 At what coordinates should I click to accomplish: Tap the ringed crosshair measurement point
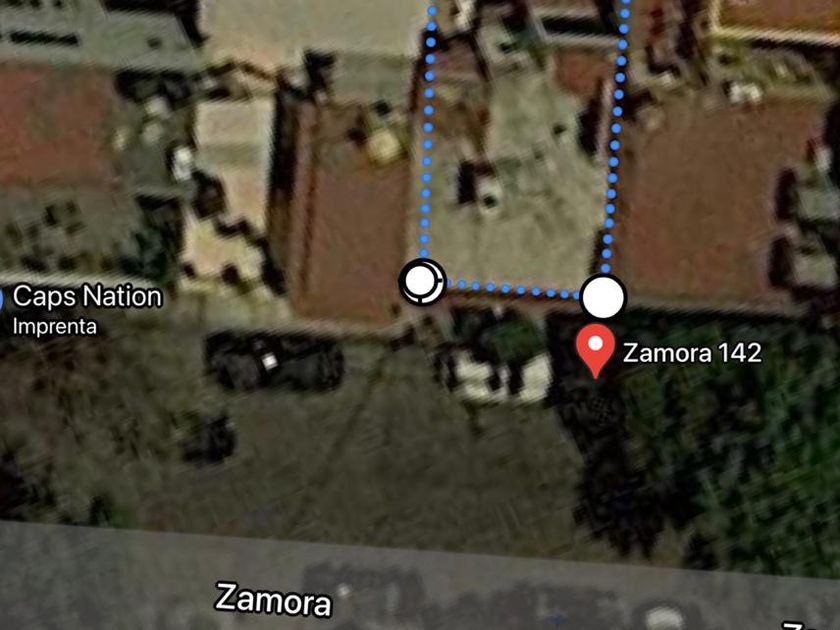423,281
